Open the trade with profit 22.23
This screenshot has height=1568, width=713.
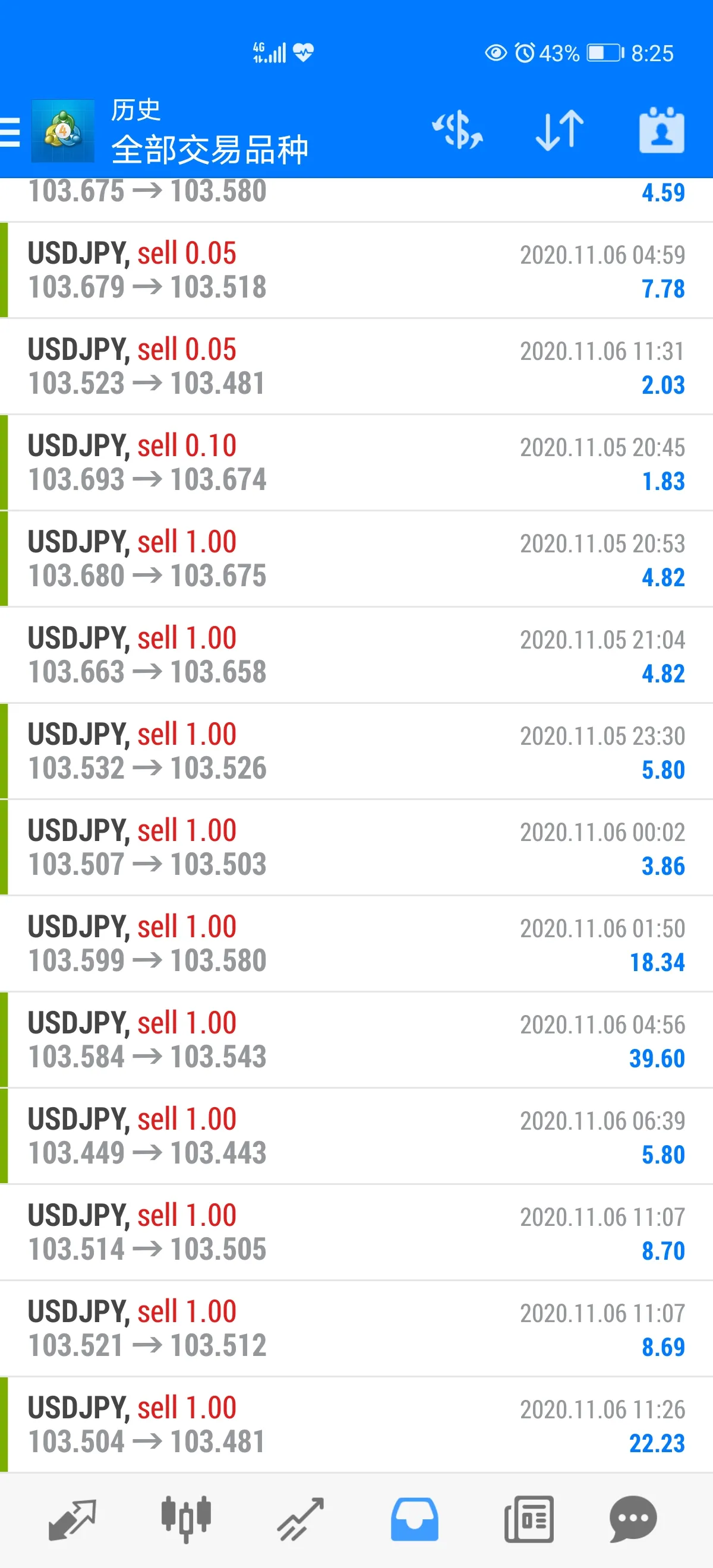(356, 1424)
